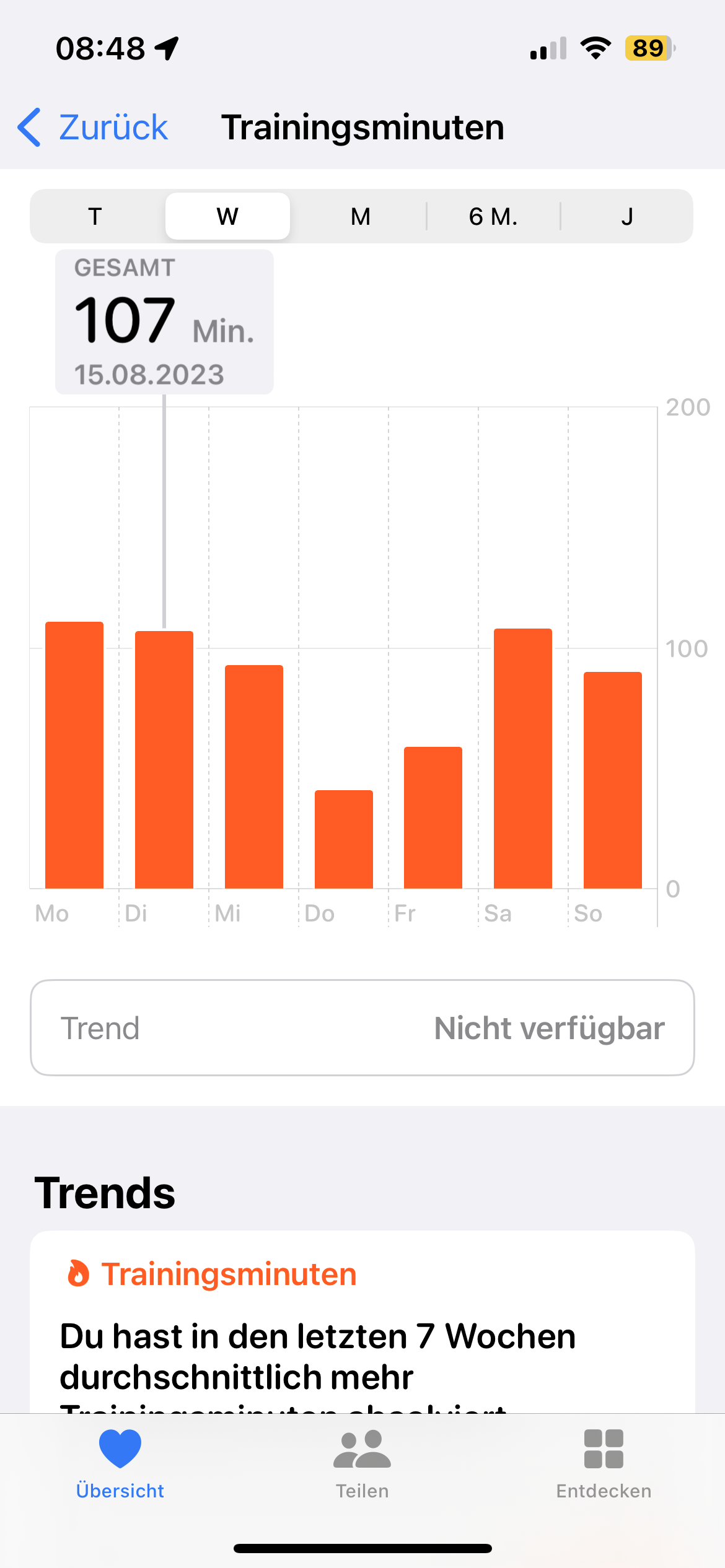
Task: Open the Trainingsminuten trends card
Action: 362,1331
